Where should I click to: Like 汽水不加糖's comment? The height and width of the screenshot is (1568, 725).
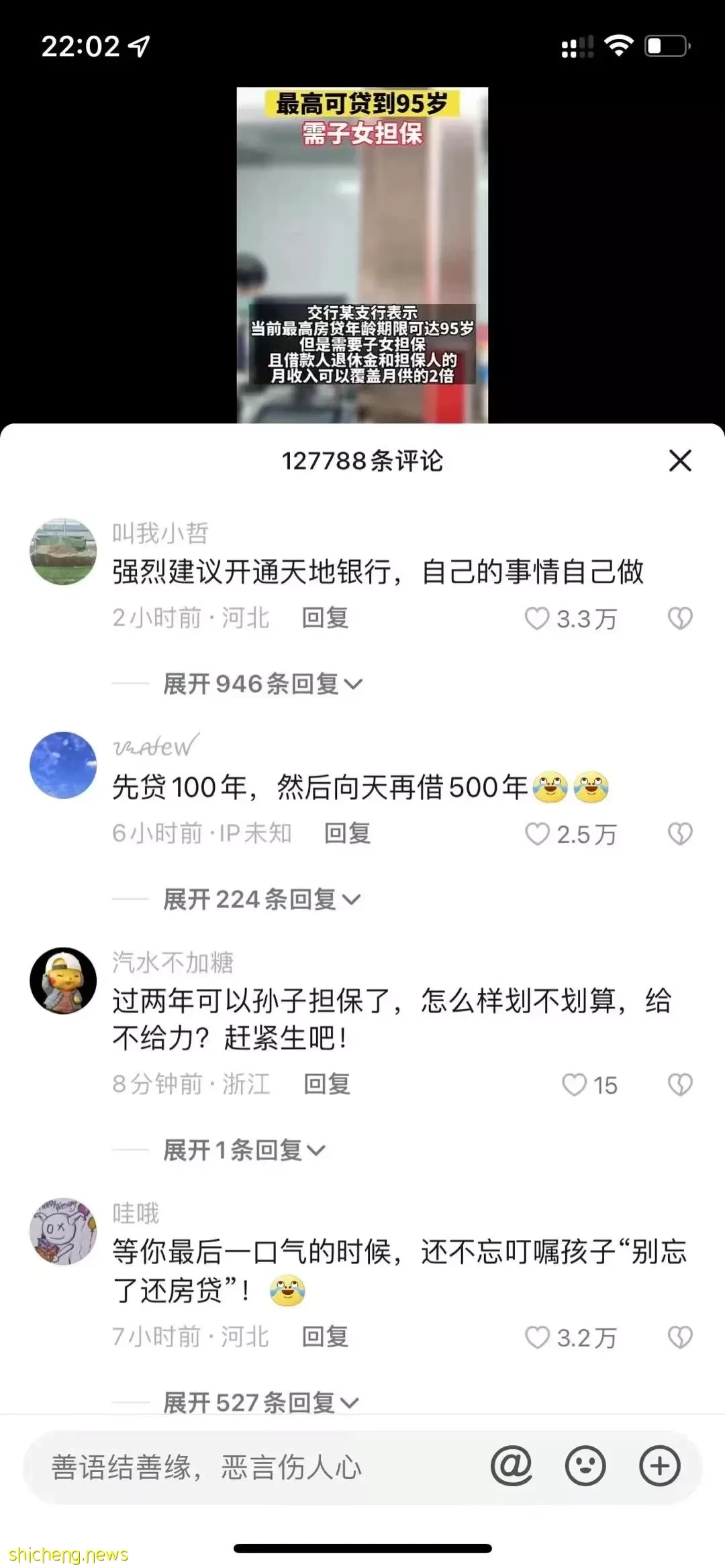pos(574,1085)
